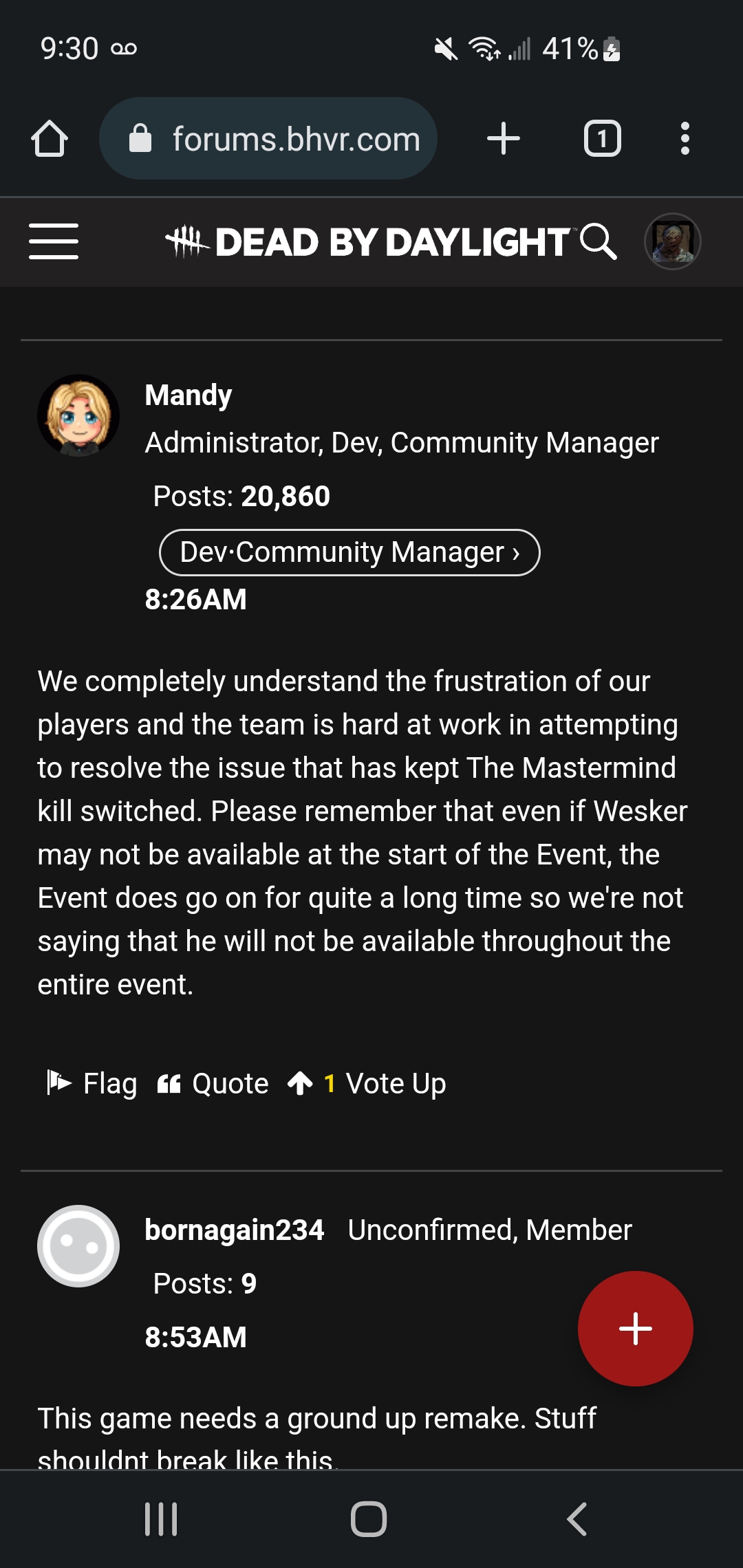Search the Dead by Daylight forums

pos(599,241)
